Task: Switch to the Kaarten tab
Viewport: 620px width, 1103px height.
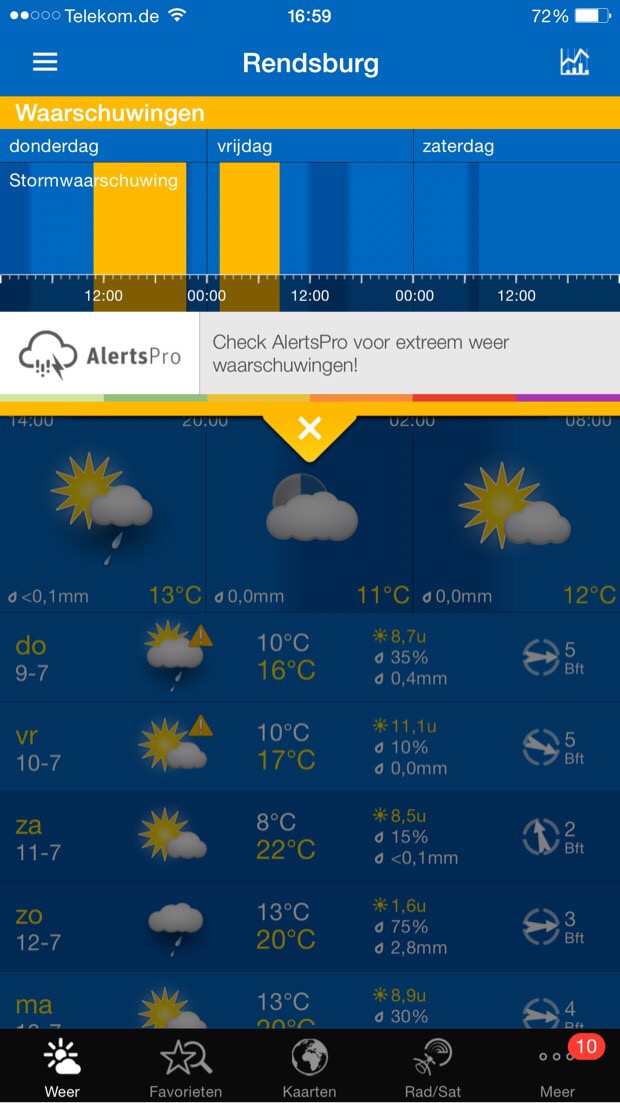Action: click(x=309, y=1067)
